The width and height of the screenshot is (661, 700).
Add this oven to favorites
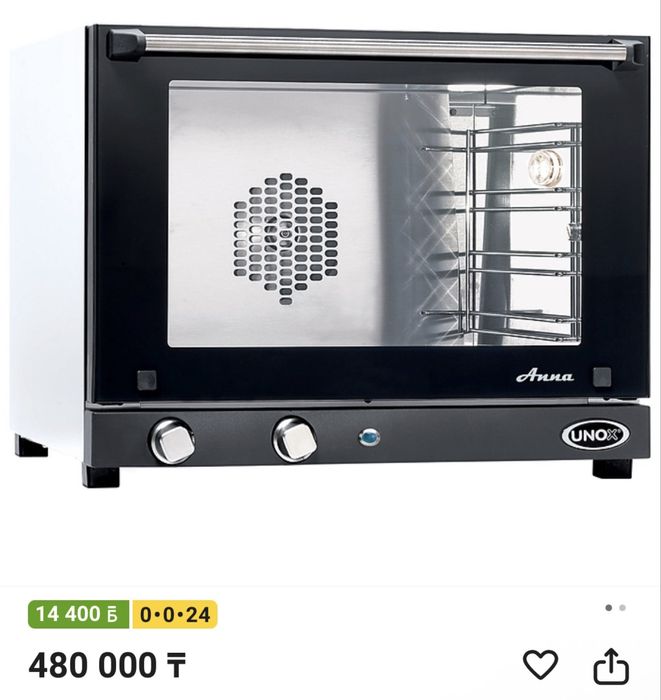tap(540, 665)
